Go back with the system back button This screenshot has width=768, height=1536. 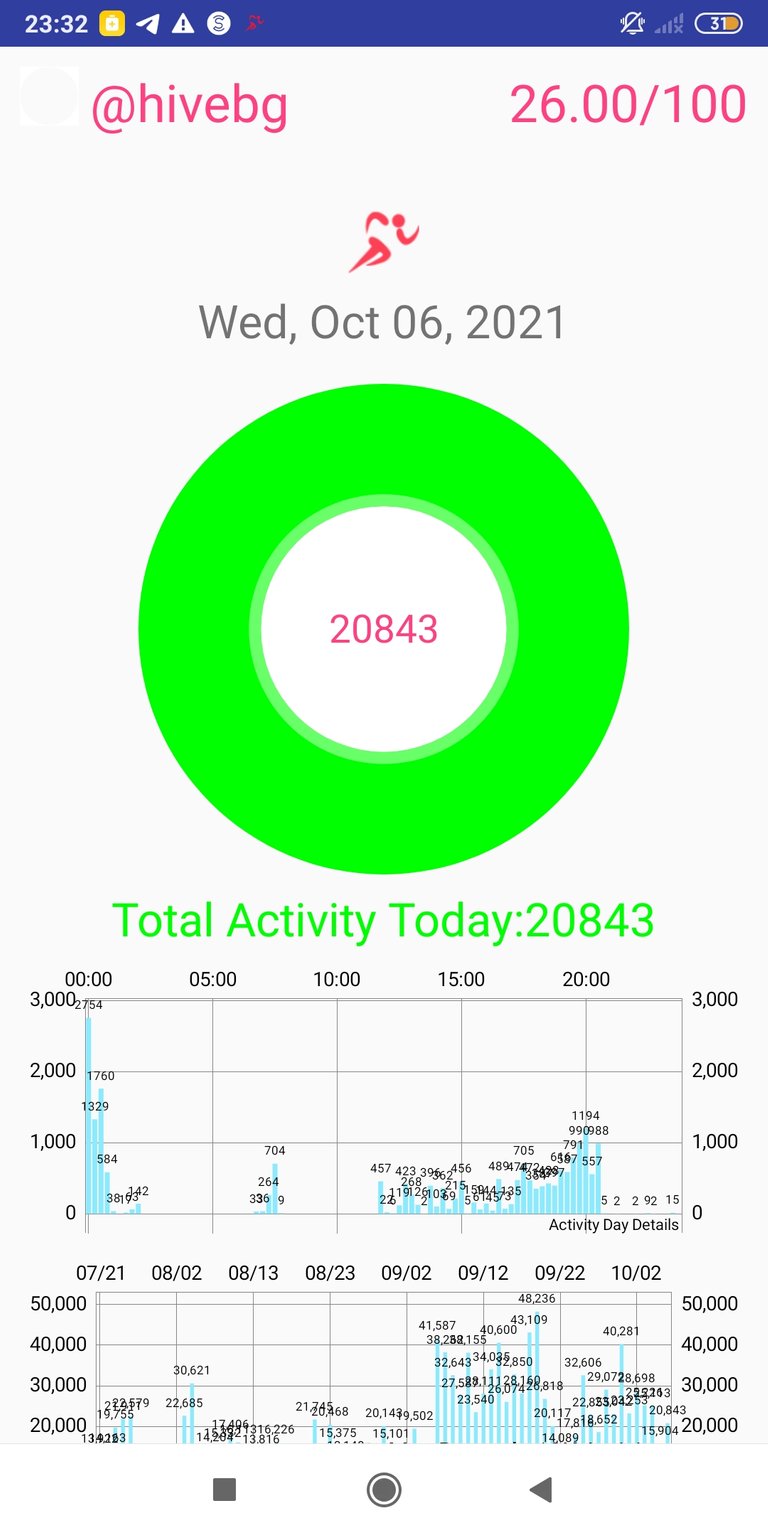tap(541, 1490)
